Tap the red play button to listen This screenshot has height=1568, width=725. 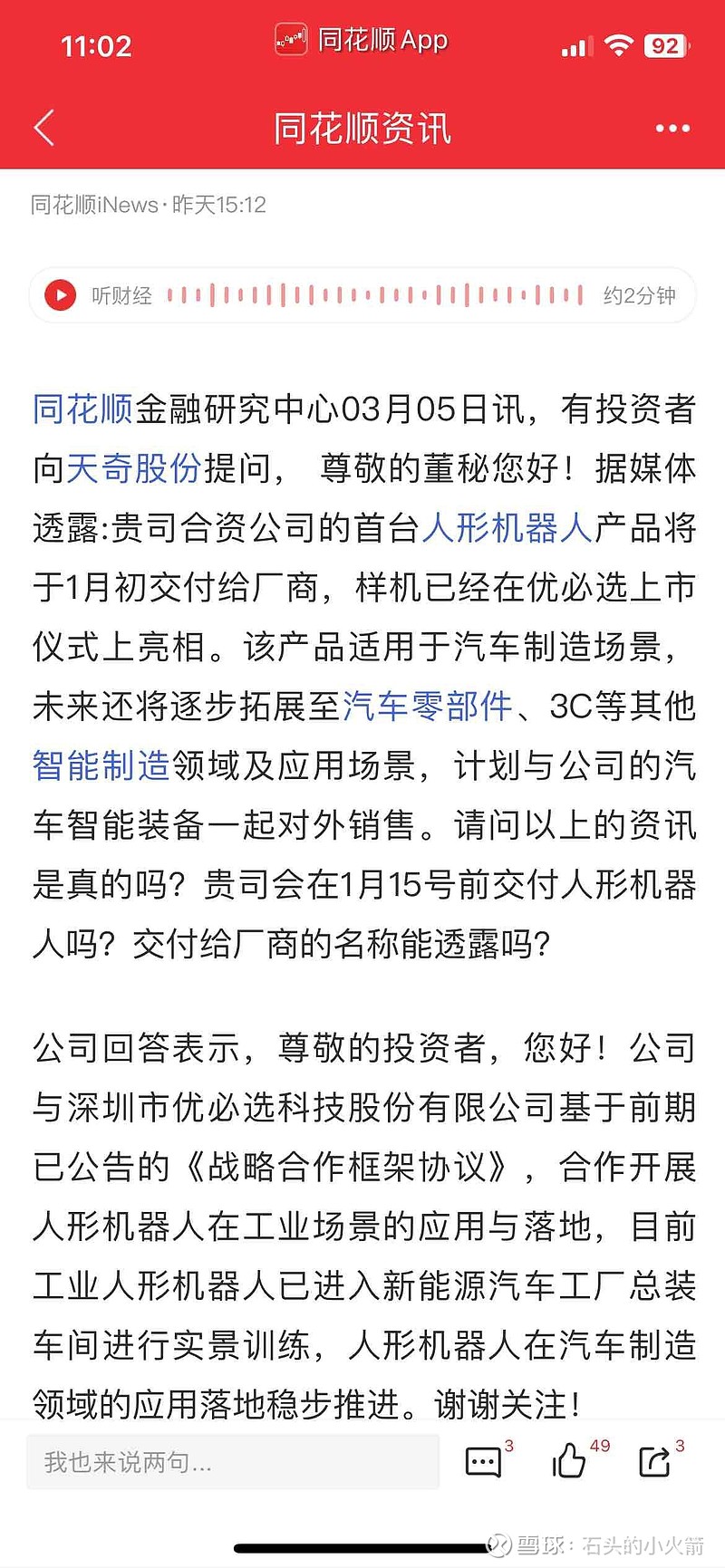pos(60,295)
